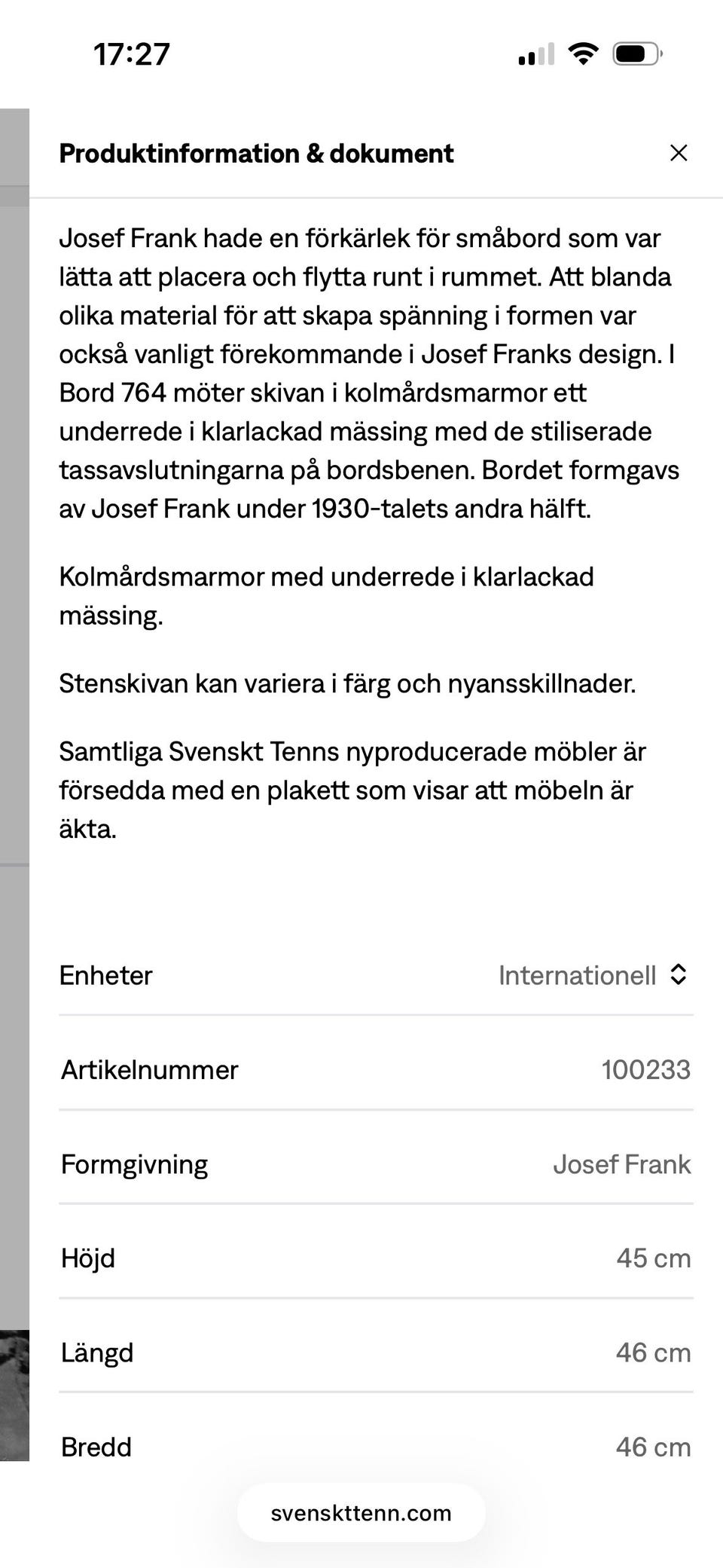The image size is (723, 1568).
Task: Tap the article number 100233
Action: click(645, 1069)
